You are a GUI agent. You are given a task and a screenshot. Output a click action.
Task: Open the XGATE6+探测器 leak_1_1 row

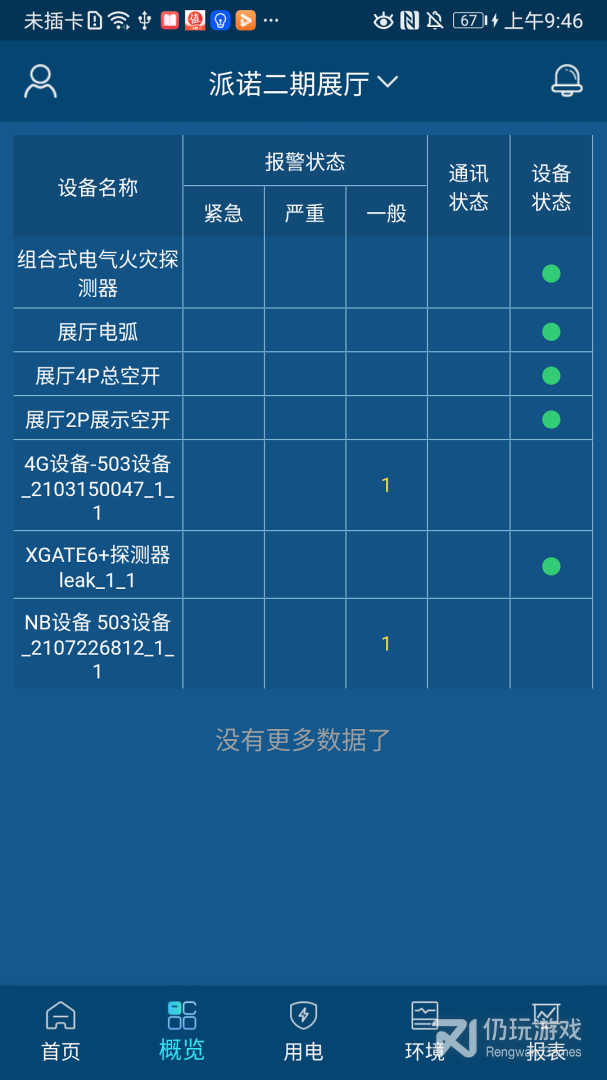click(98, 567)
